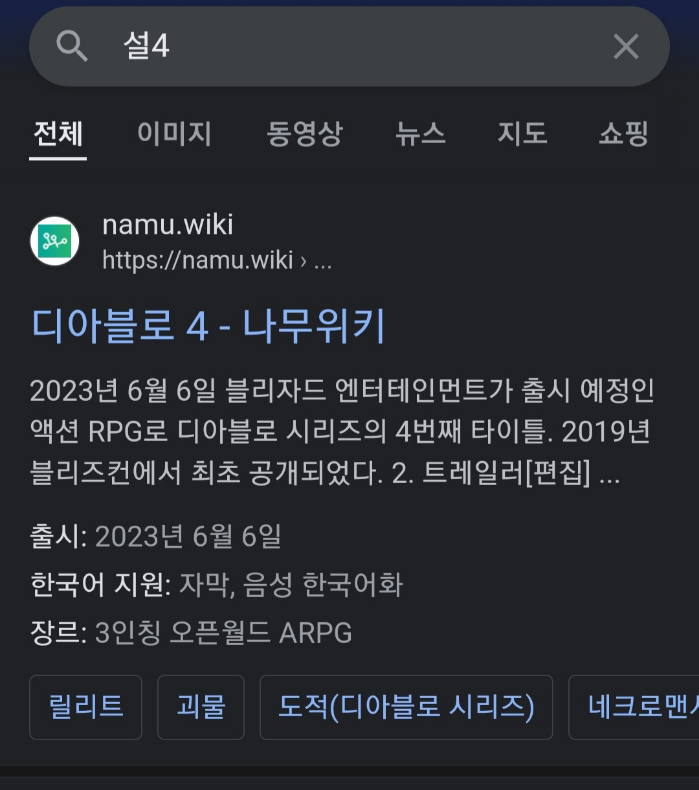Screen dimensions: 699x790
Task: Tap the 괴물 chip
Action: click(201, 707)
